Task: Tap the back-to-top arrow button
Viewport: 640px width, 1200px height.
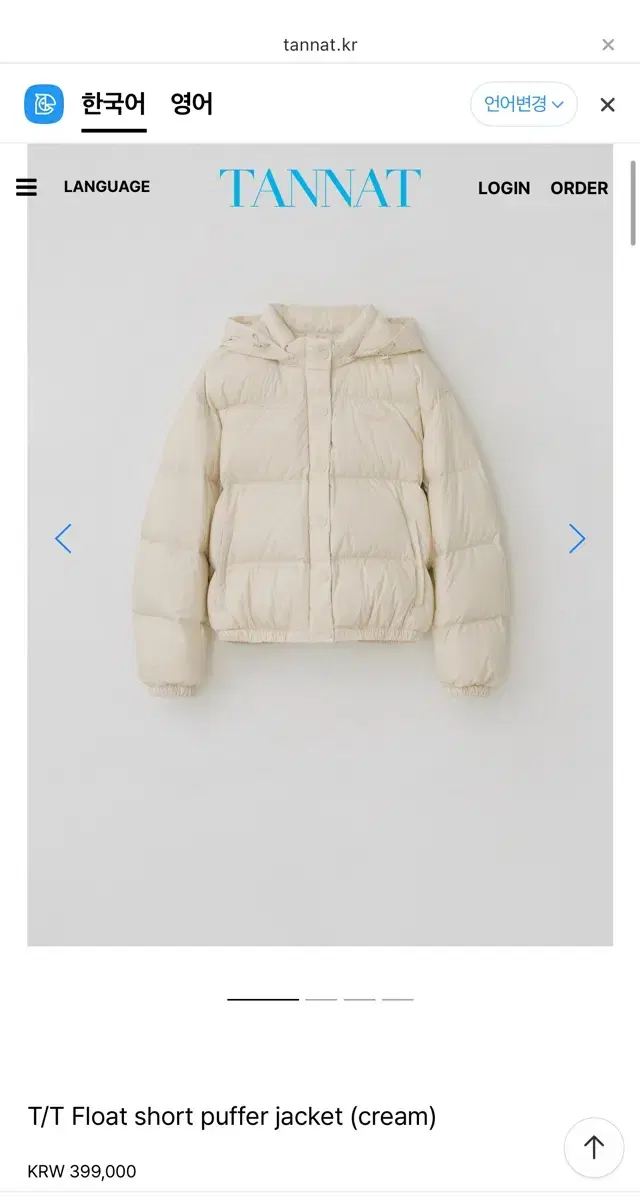Action: pyautogui.click(x=594, y=1147)
